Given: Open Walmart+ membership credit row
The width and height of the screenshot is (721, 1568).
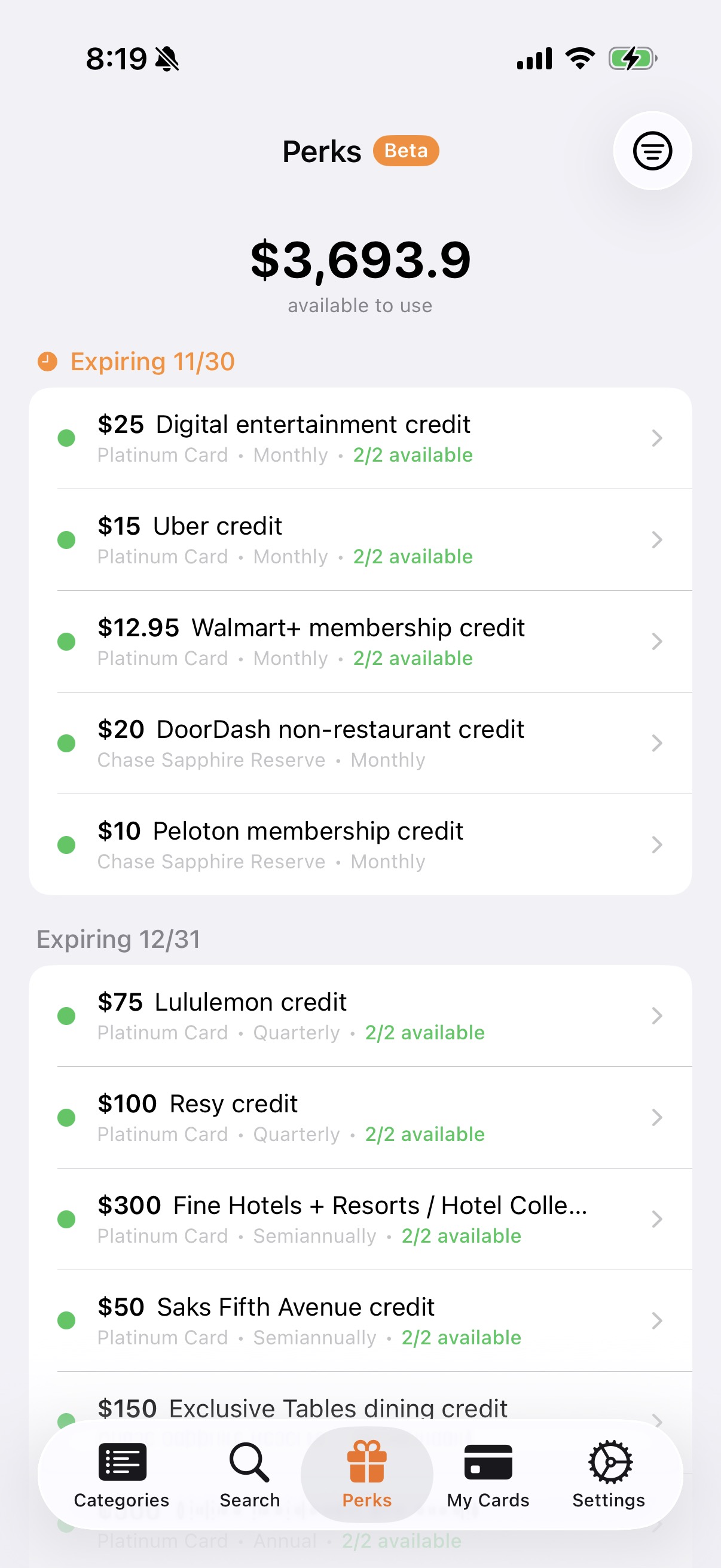Looking at the screenshot, I should [359, 642].
